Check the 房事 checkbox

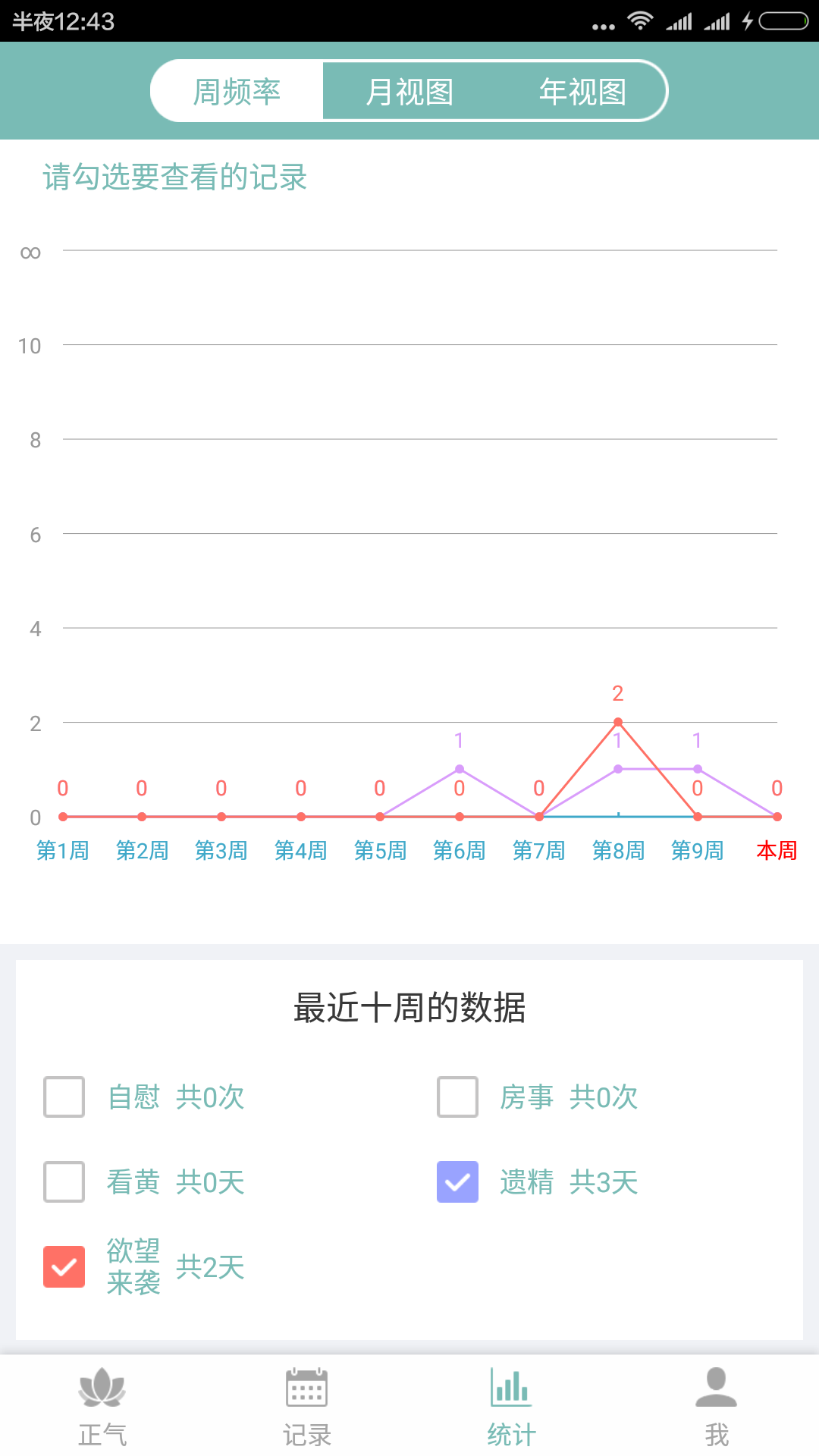(457, 1097)
